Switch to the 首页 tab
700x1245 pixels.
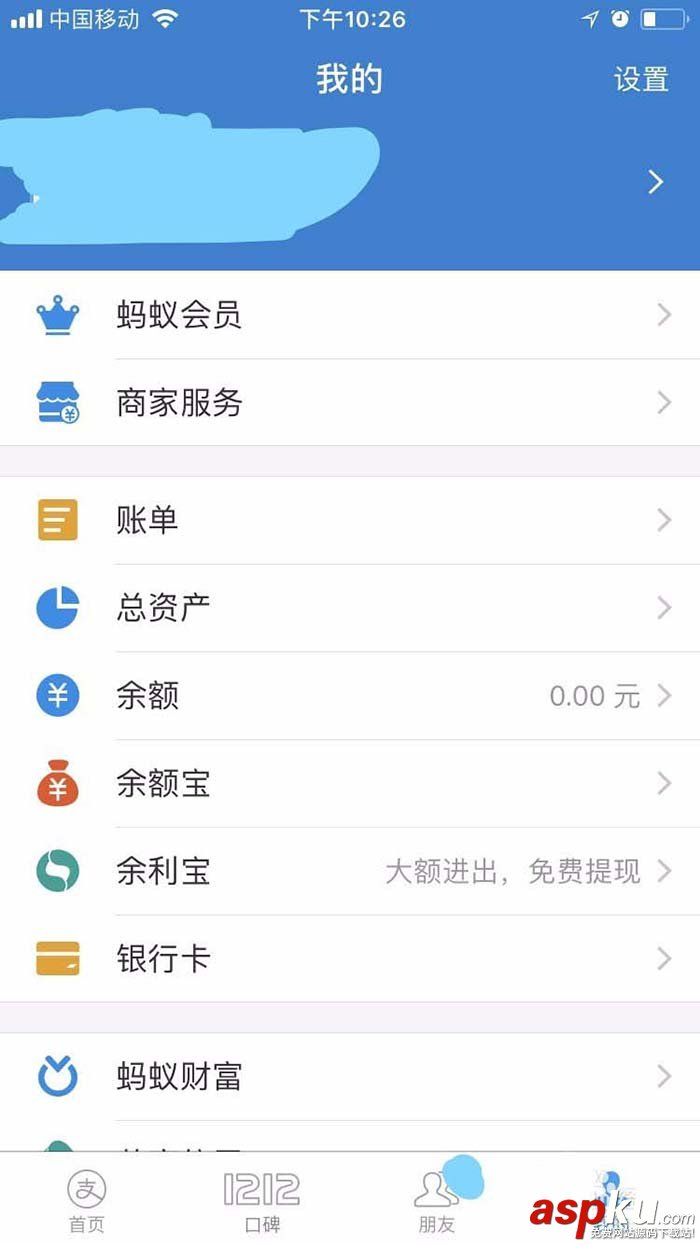click(x=87, y=1200)
